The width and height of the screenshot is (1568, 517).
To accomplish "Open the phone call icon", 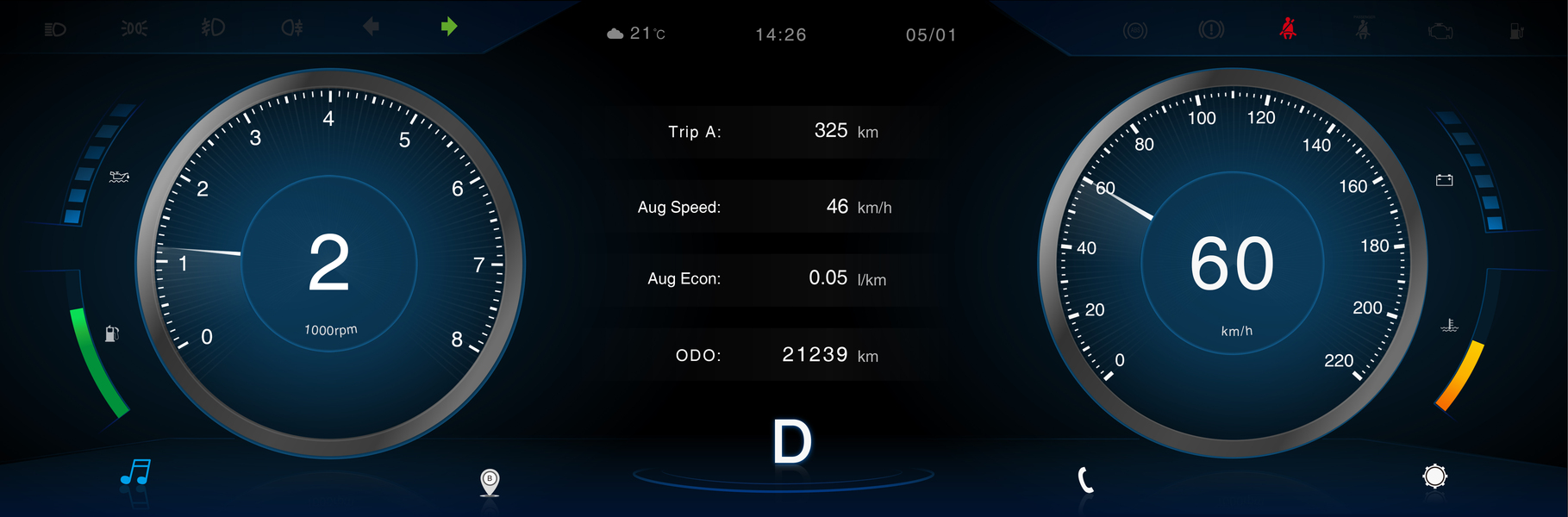I will (x=1086, y=479).
